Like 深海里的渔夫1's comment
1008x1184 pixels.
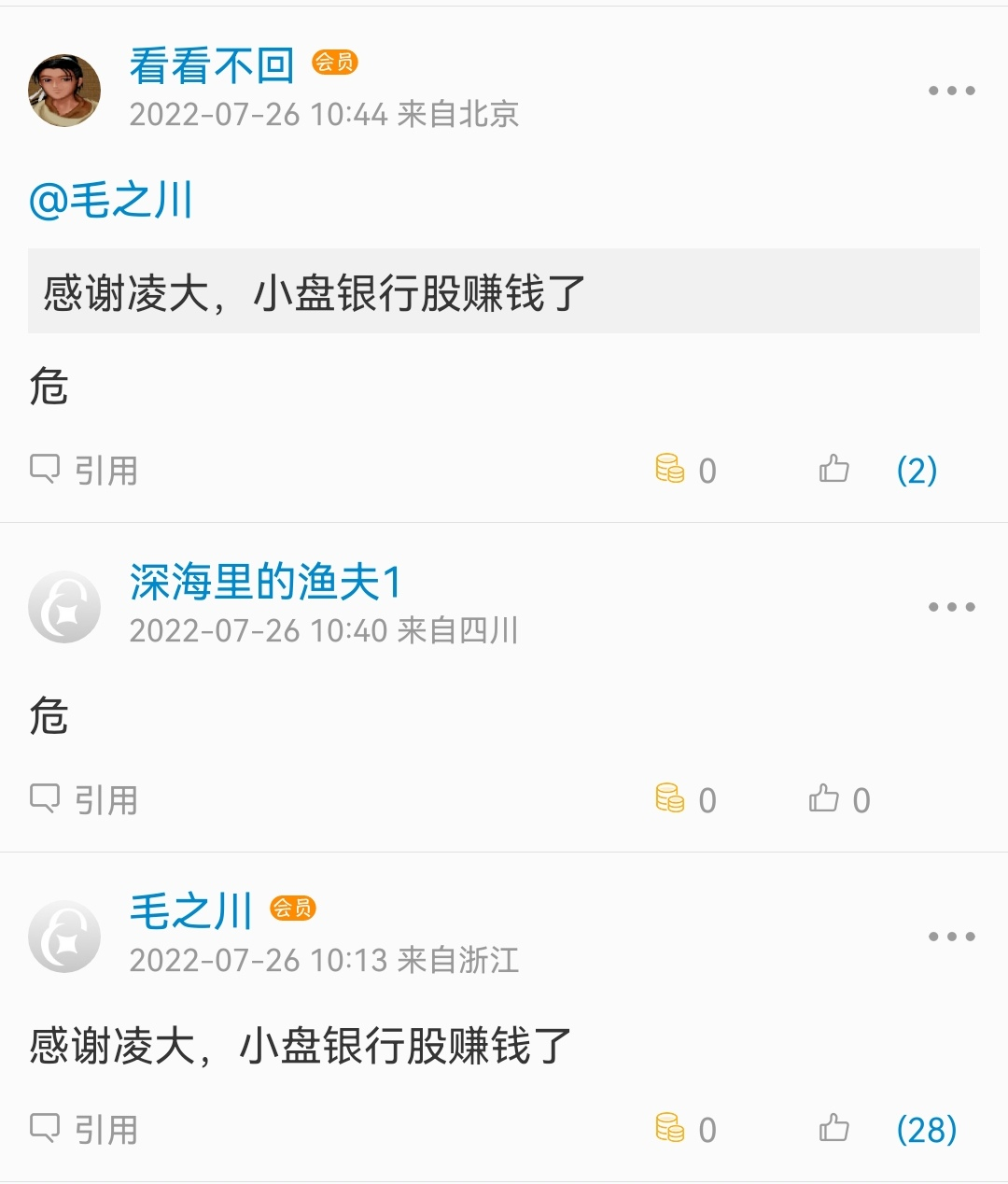(838, 799)
